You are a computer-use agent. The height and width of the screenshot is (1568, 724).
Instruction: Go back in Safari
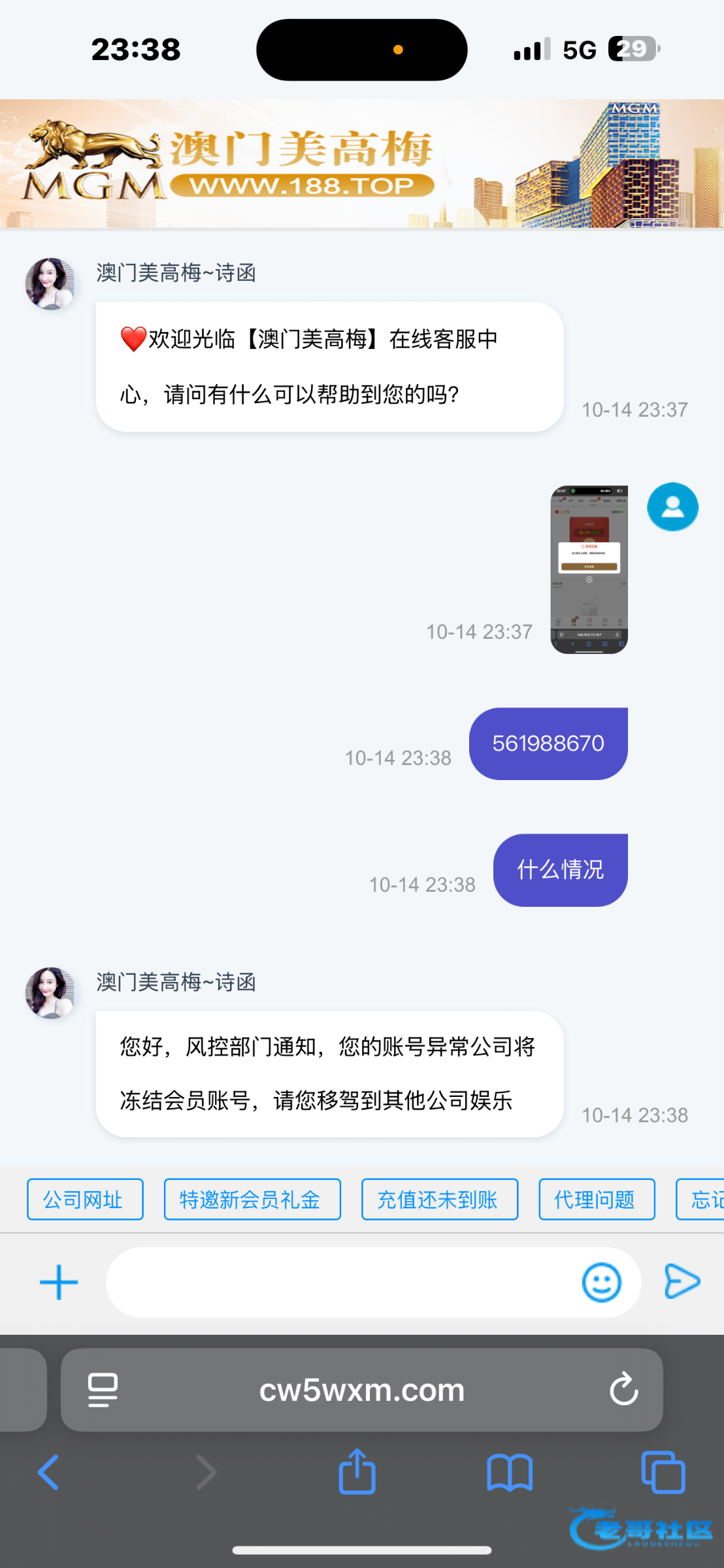(x=48, y=1473)
